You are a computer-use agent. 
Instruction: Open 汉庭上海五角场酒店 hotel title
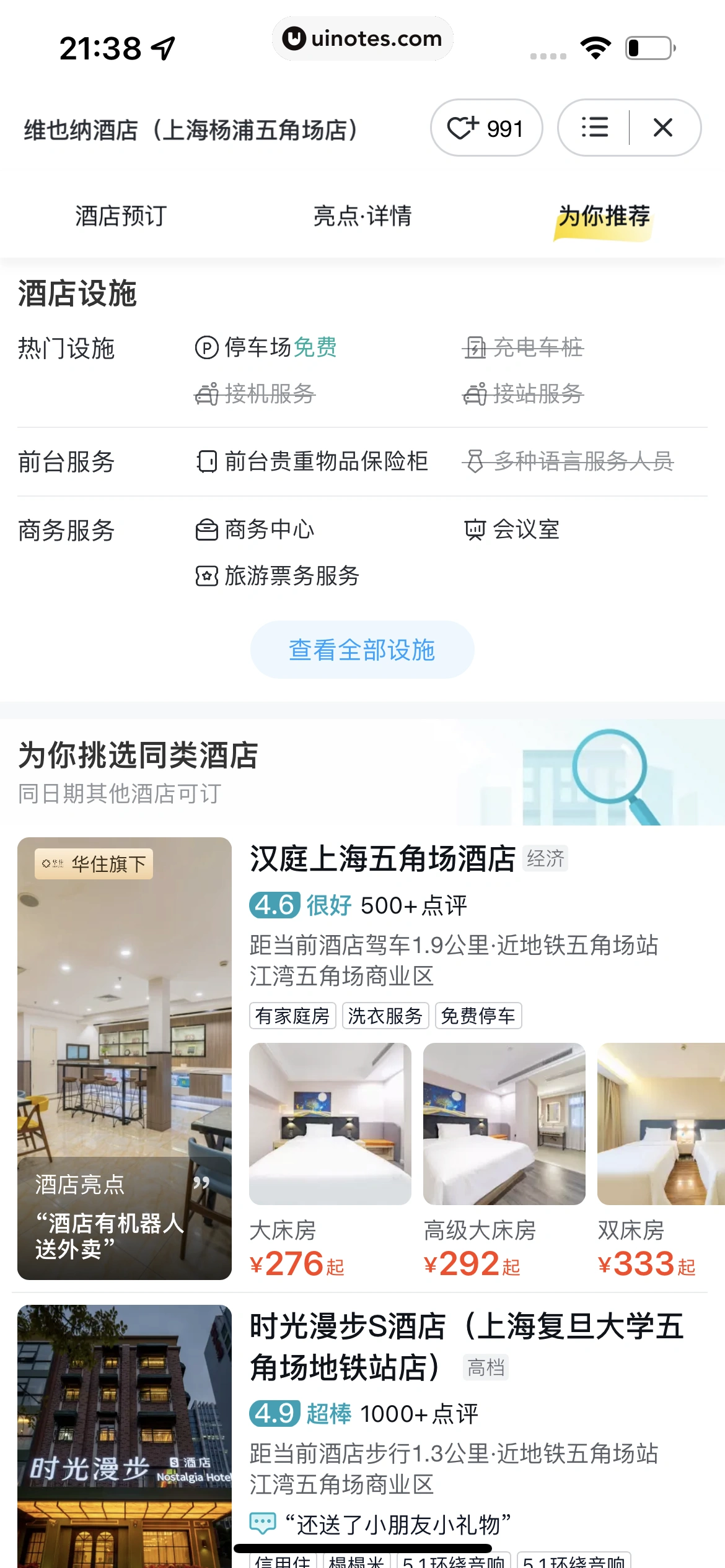click(x=382, y=859)
